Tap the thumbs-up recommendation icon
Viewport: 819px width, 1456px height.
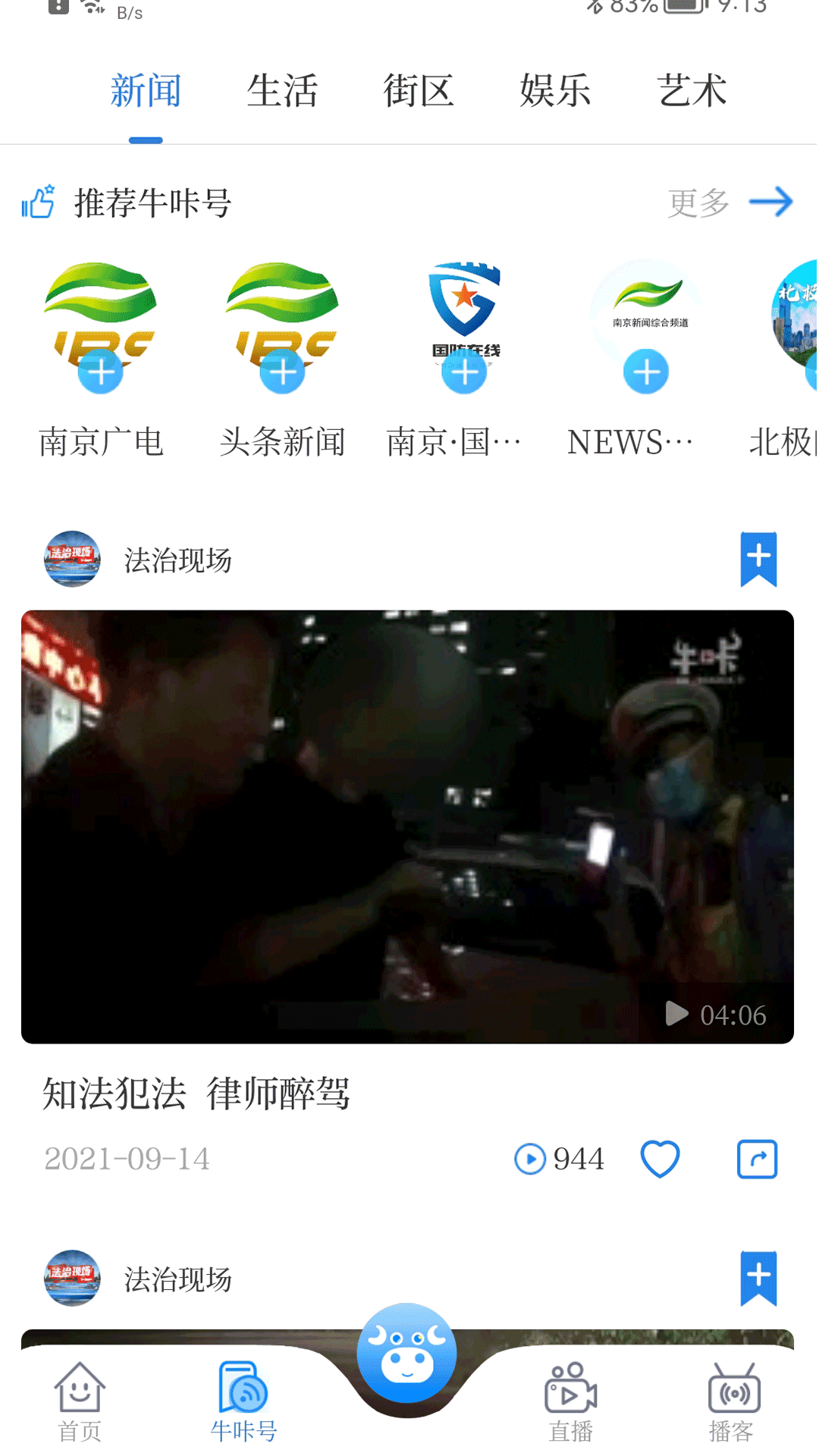pos(37,201)
